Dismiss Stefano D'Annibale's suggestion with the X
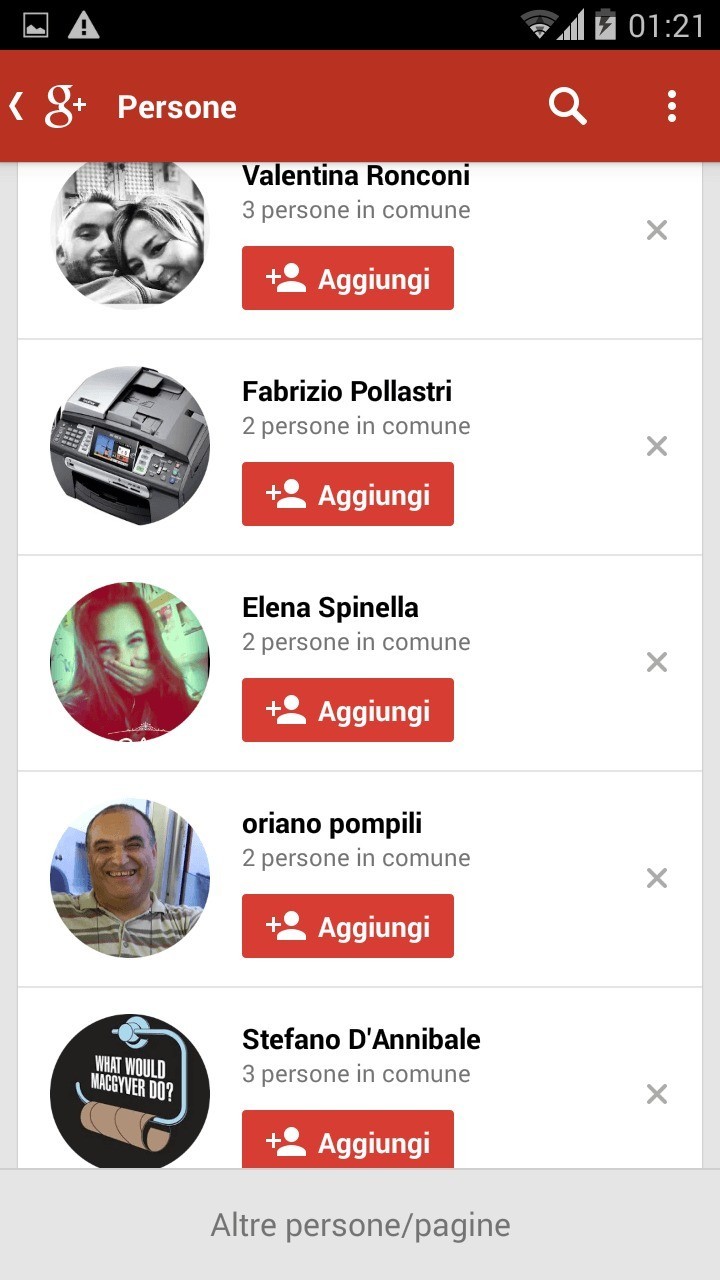The image size is (720, 1280). (656, 1094)
